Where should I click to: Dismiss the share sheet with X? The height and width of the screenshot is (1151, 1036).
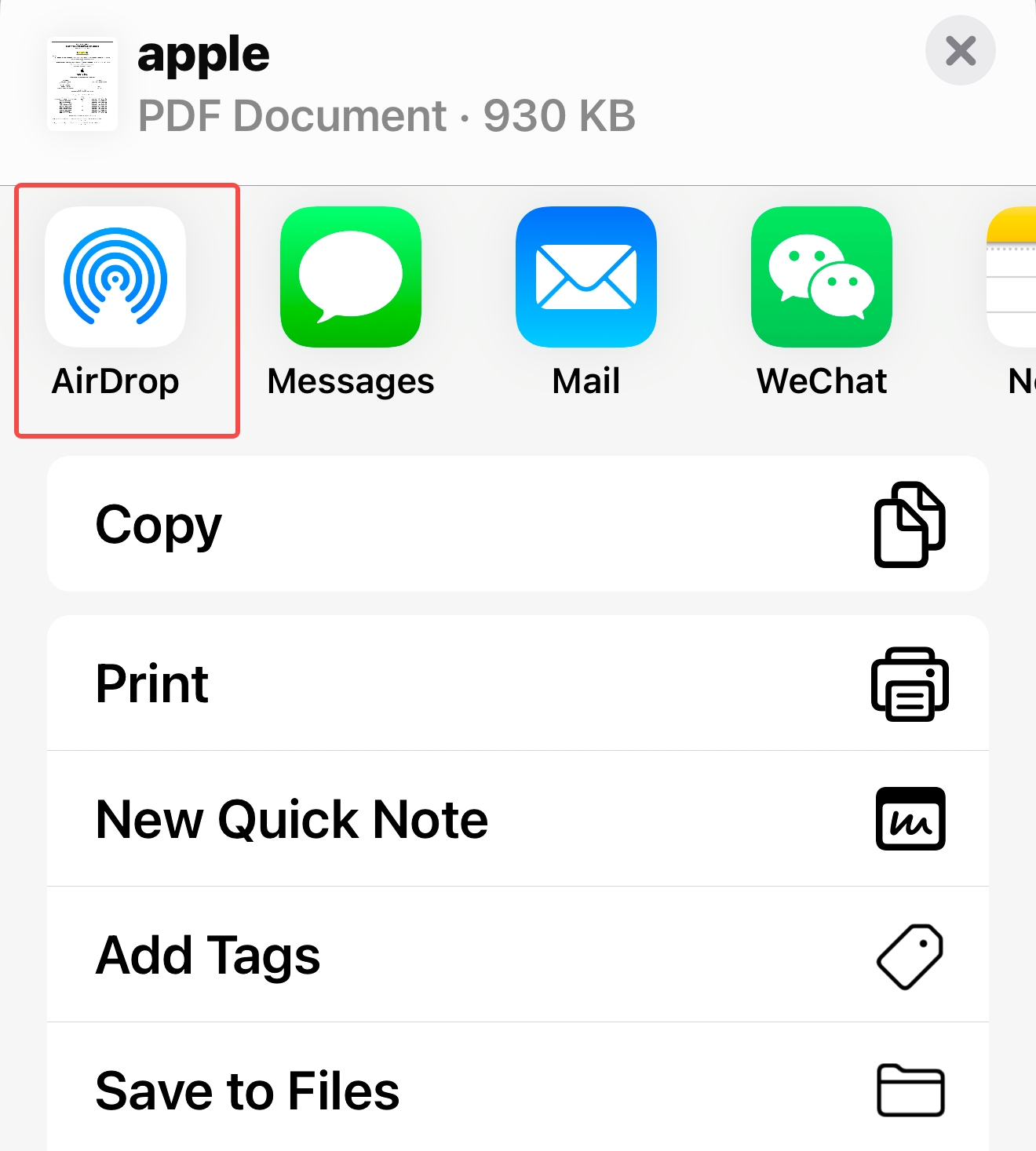[x=960, y=50]
